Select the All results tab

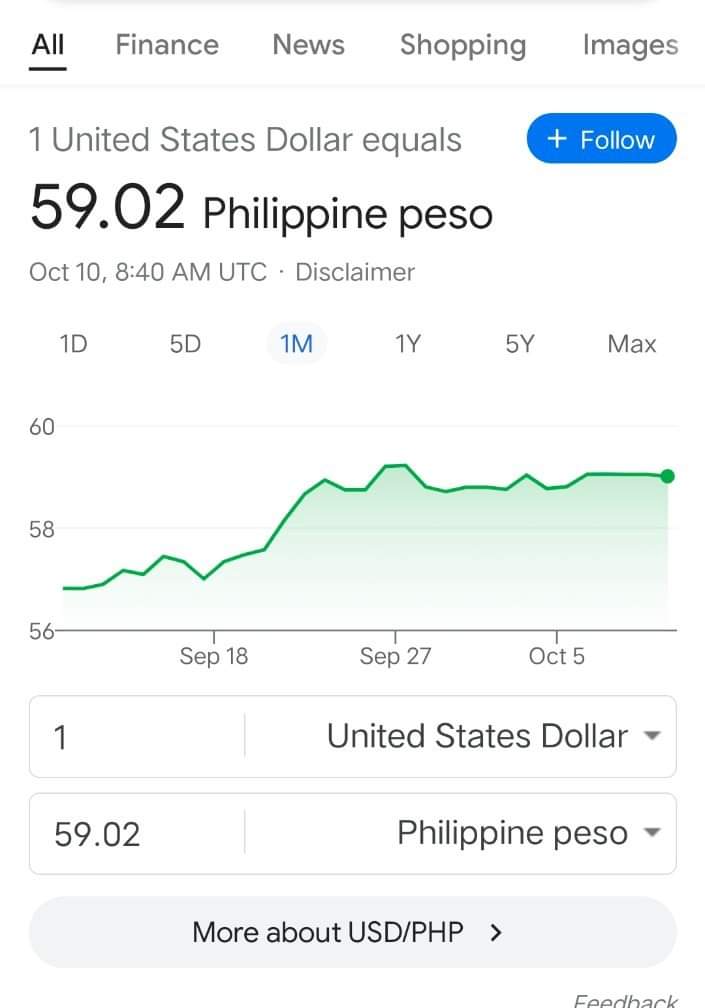point(48,45)
